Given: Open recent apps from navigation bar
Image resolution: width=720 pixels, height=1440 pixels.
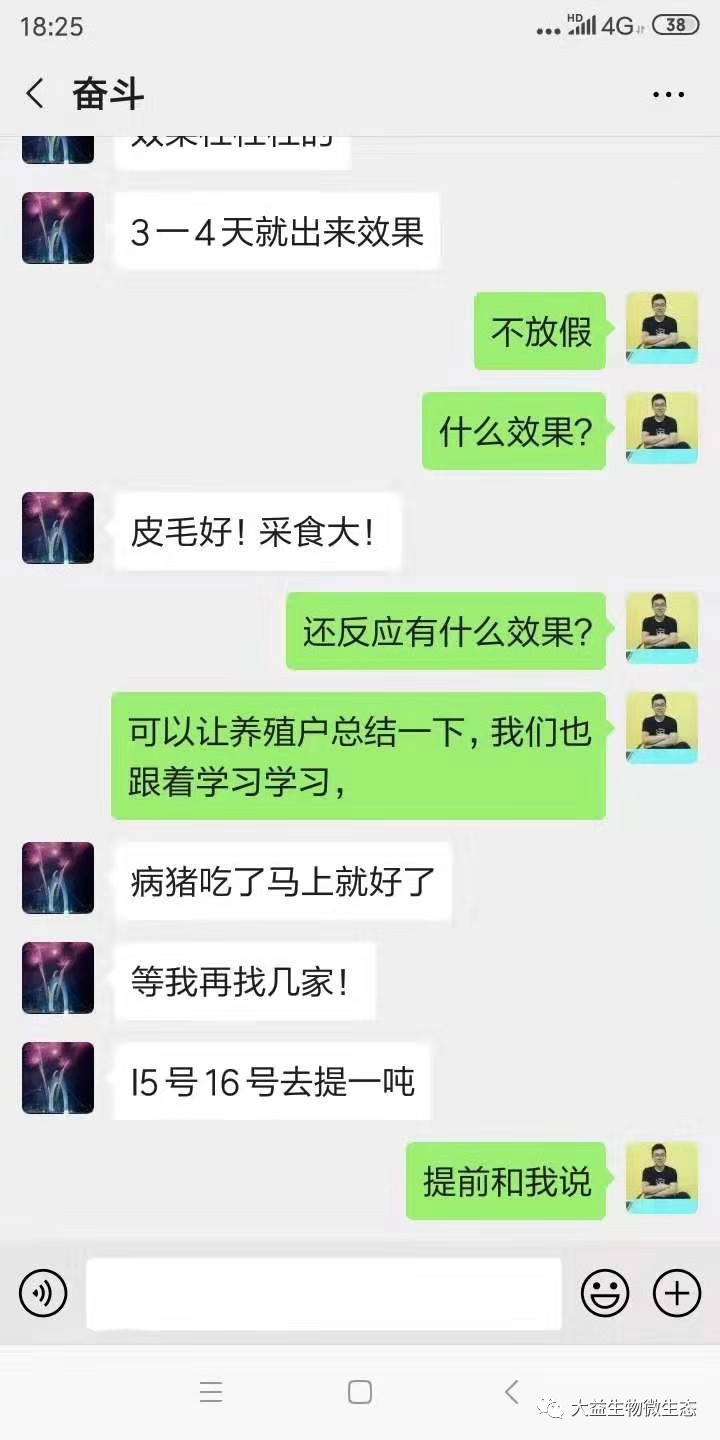Looking at the screenshot, I should [x=210, y=1391].
